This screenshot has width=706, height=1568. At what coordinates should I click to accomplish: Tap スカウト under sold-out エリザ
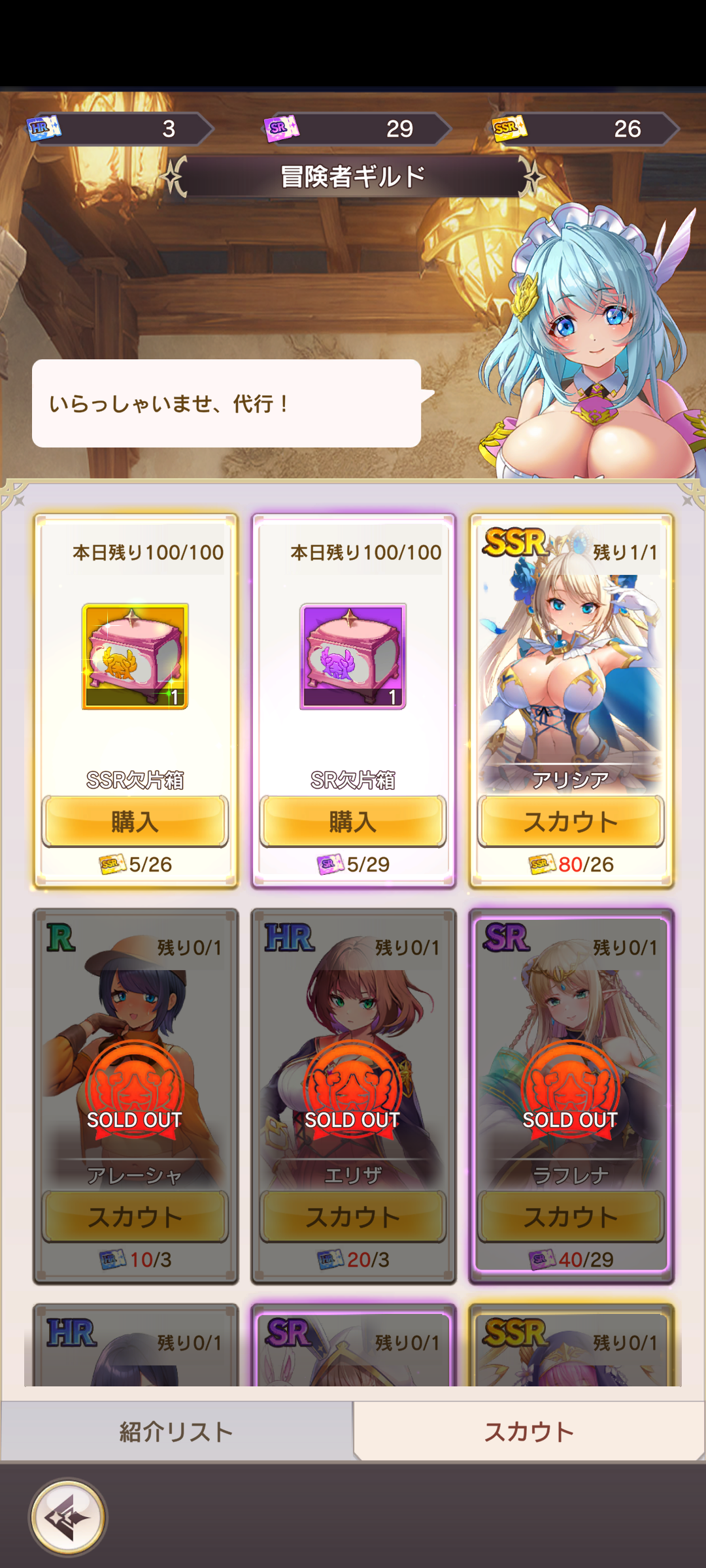point(352,1217)
